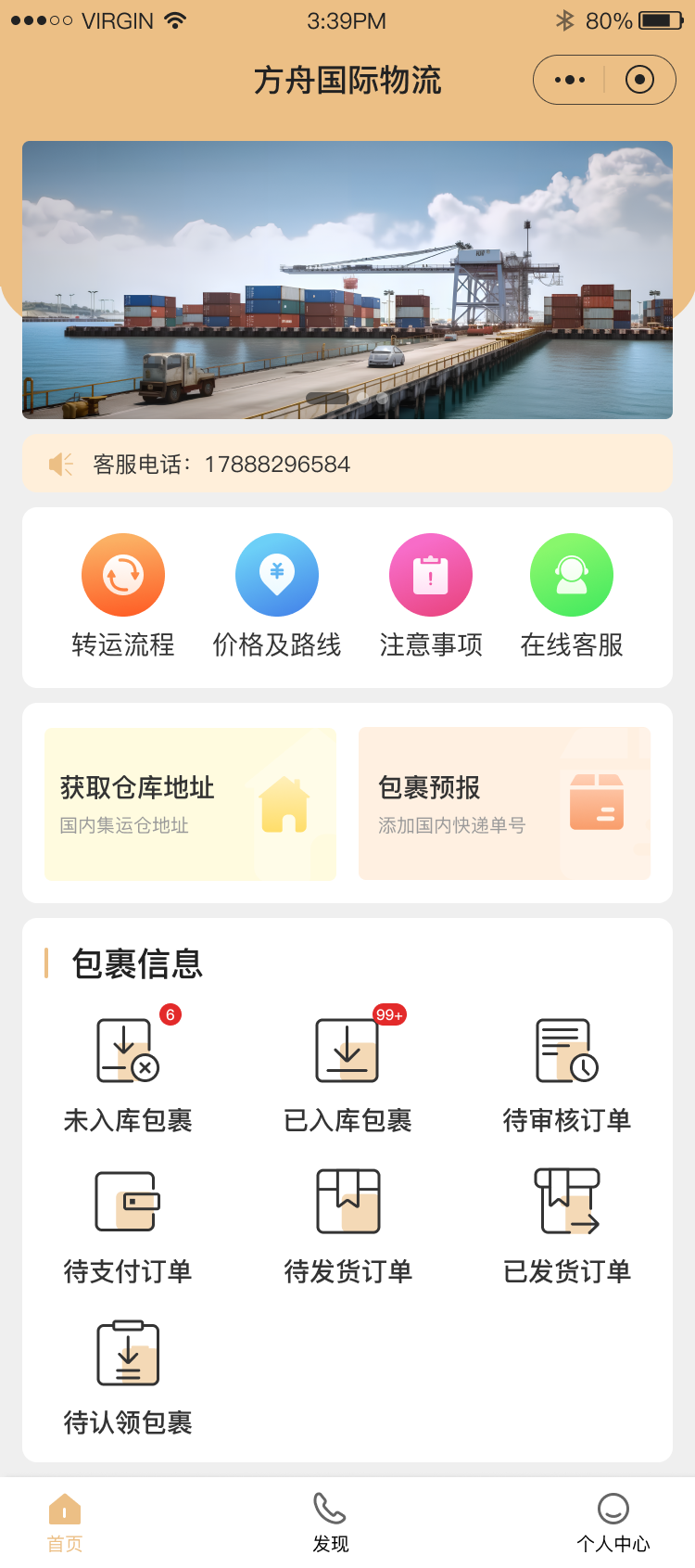Open 待认领包裹 unclaimed packages

[x=128, y=1373]
